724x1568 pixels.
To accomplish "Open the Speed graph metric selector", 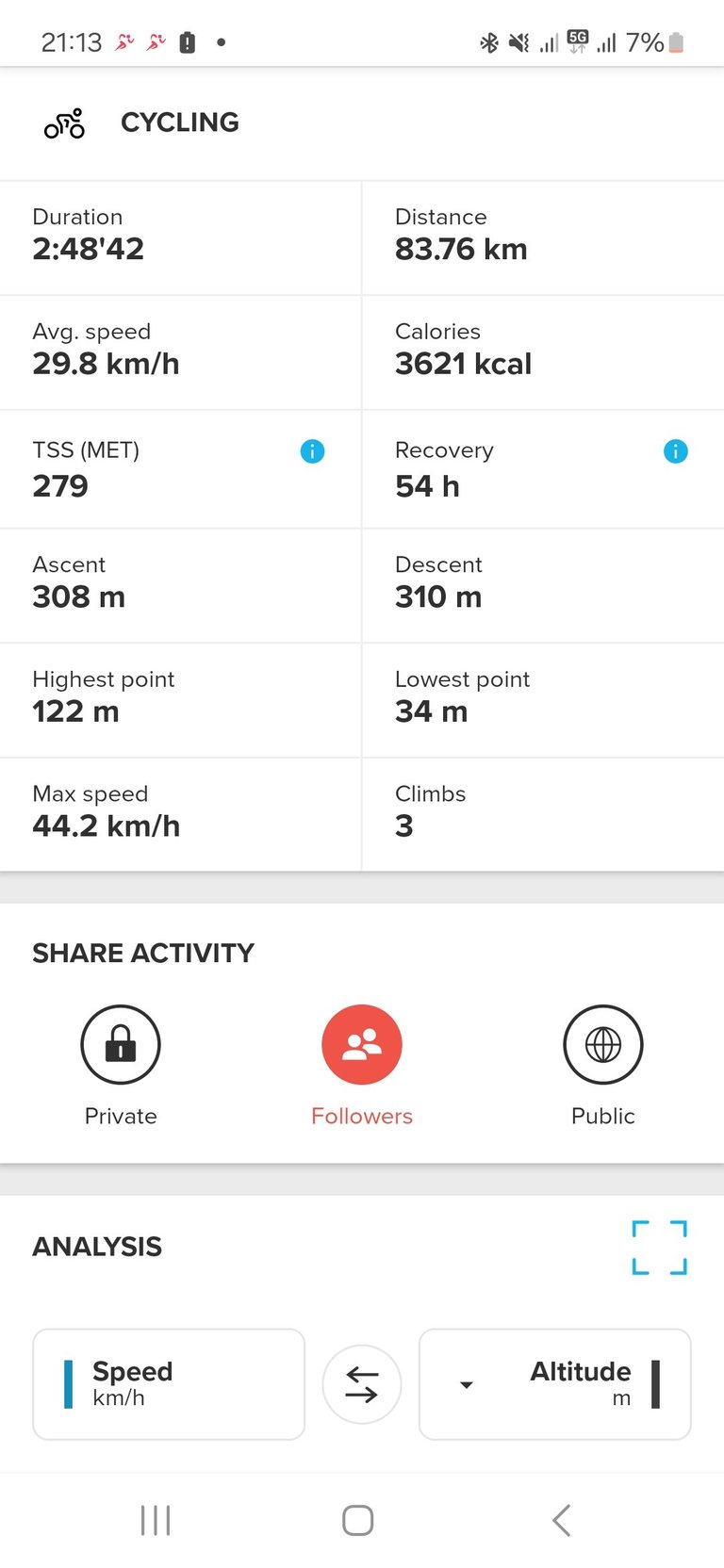I will [169, 1384].
